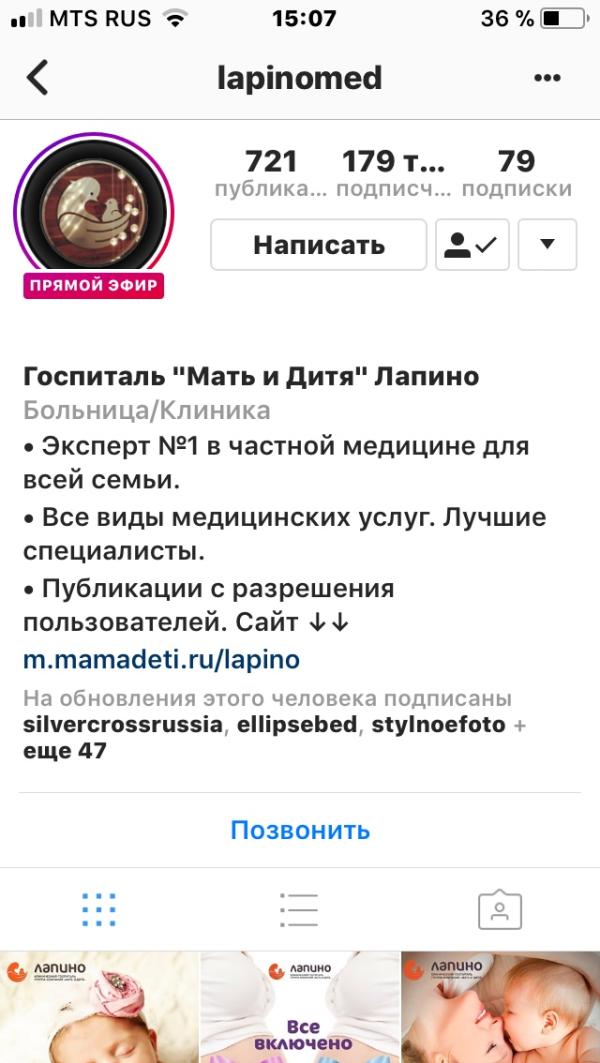Open the following status button

tap(473, 245)
